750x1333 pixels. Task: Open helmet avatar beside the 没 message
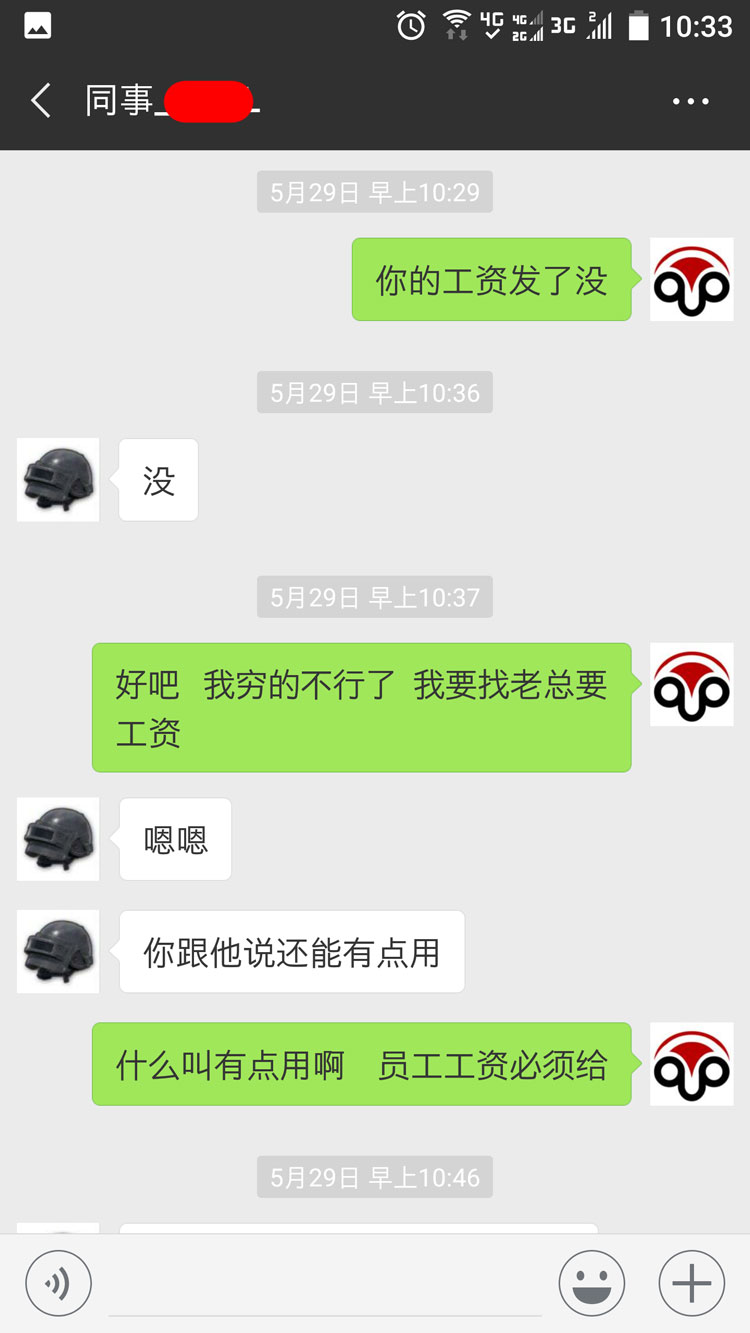(x=58, y=480)
